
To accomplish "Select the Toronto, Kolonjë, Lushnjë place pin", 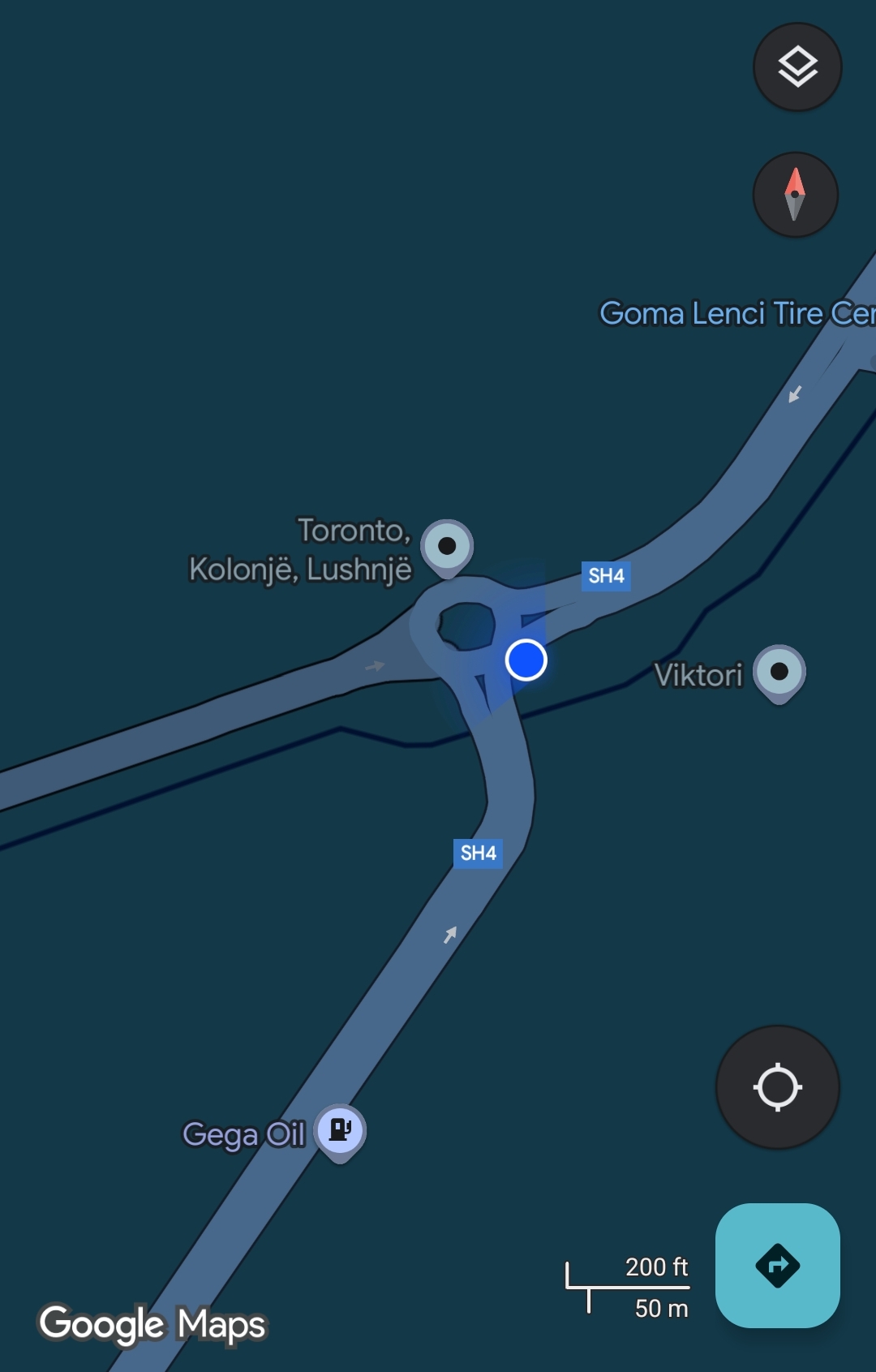I will click(447, 546).
